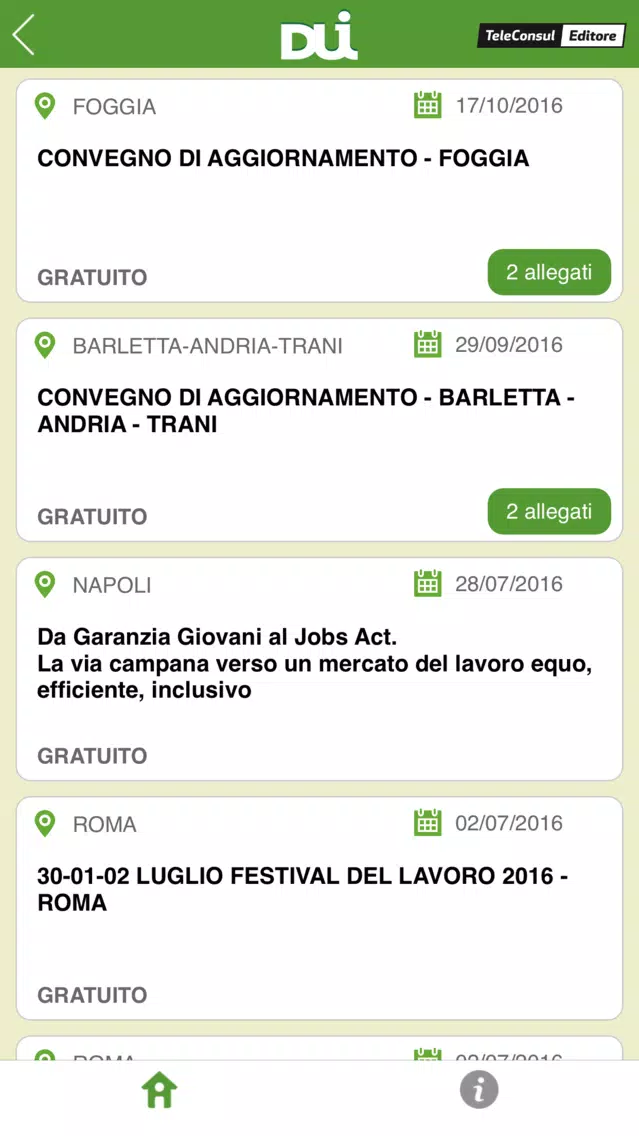Open the Napoli Garanzia Giovani event card
639x1136 pixels.
[x=320, y=669]
